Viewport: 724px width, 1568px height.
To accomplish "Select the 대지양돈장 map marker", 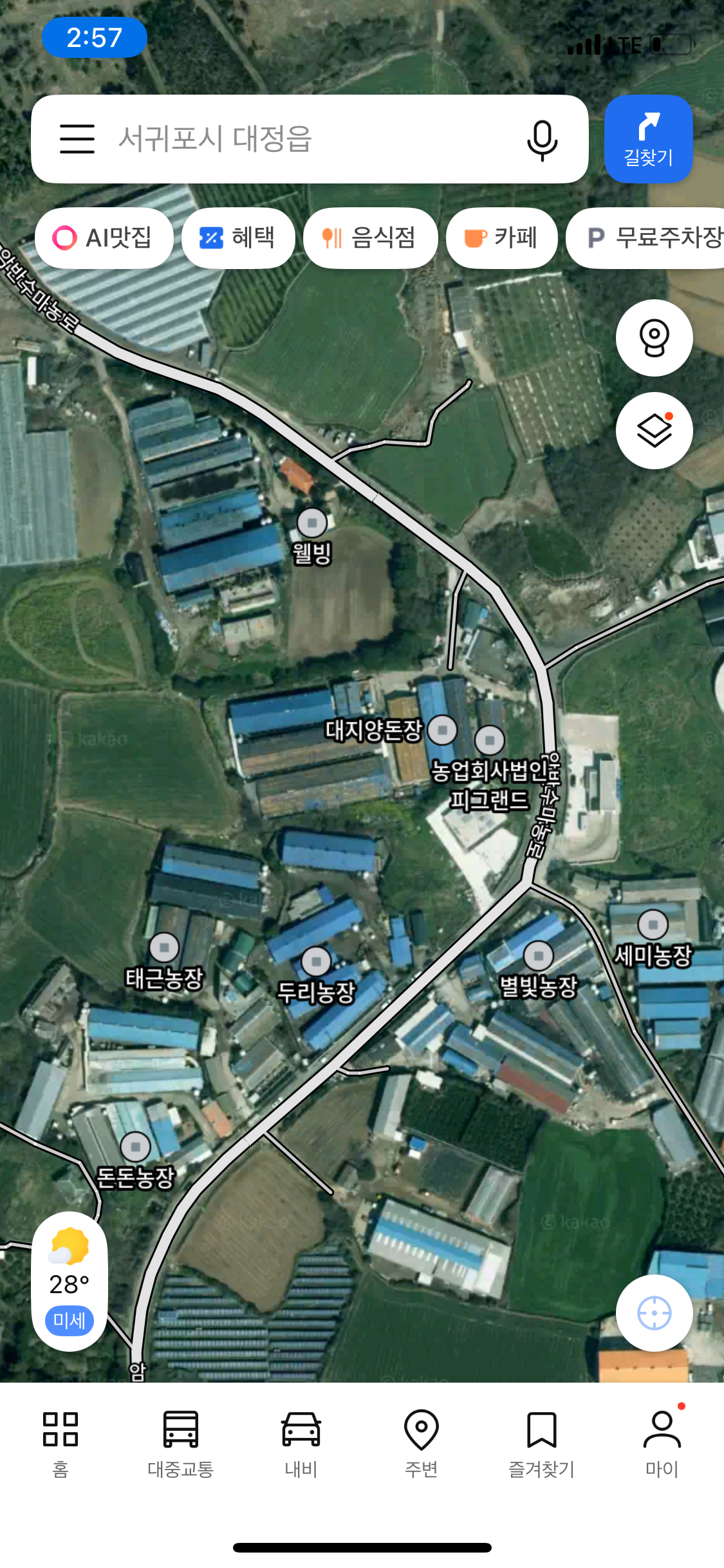I will pos(442,730).
